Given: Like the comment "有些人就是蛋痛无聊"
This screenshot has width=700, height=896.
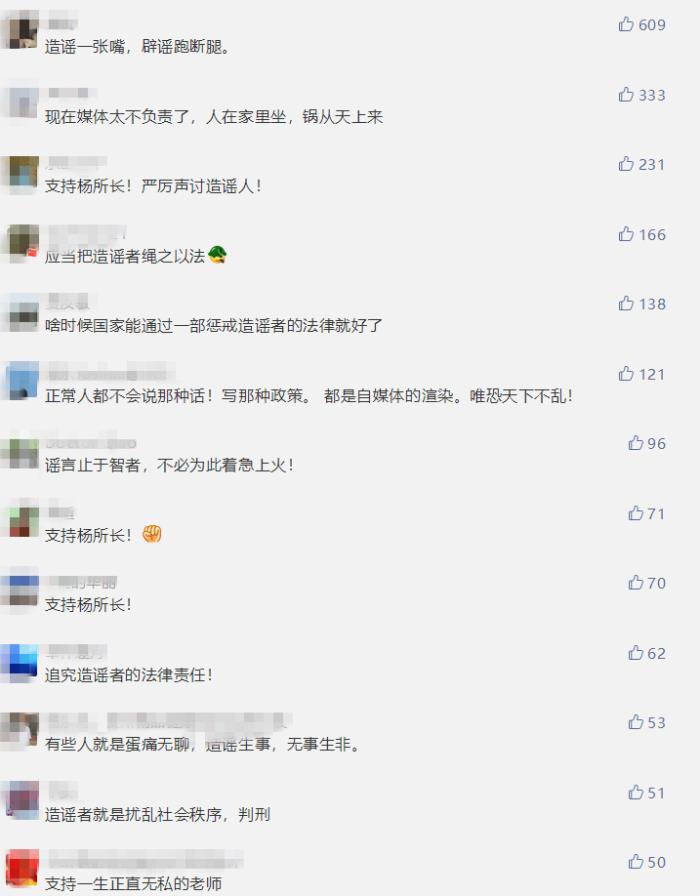Looking at the screenshot, I should click(x=636, y=722).
